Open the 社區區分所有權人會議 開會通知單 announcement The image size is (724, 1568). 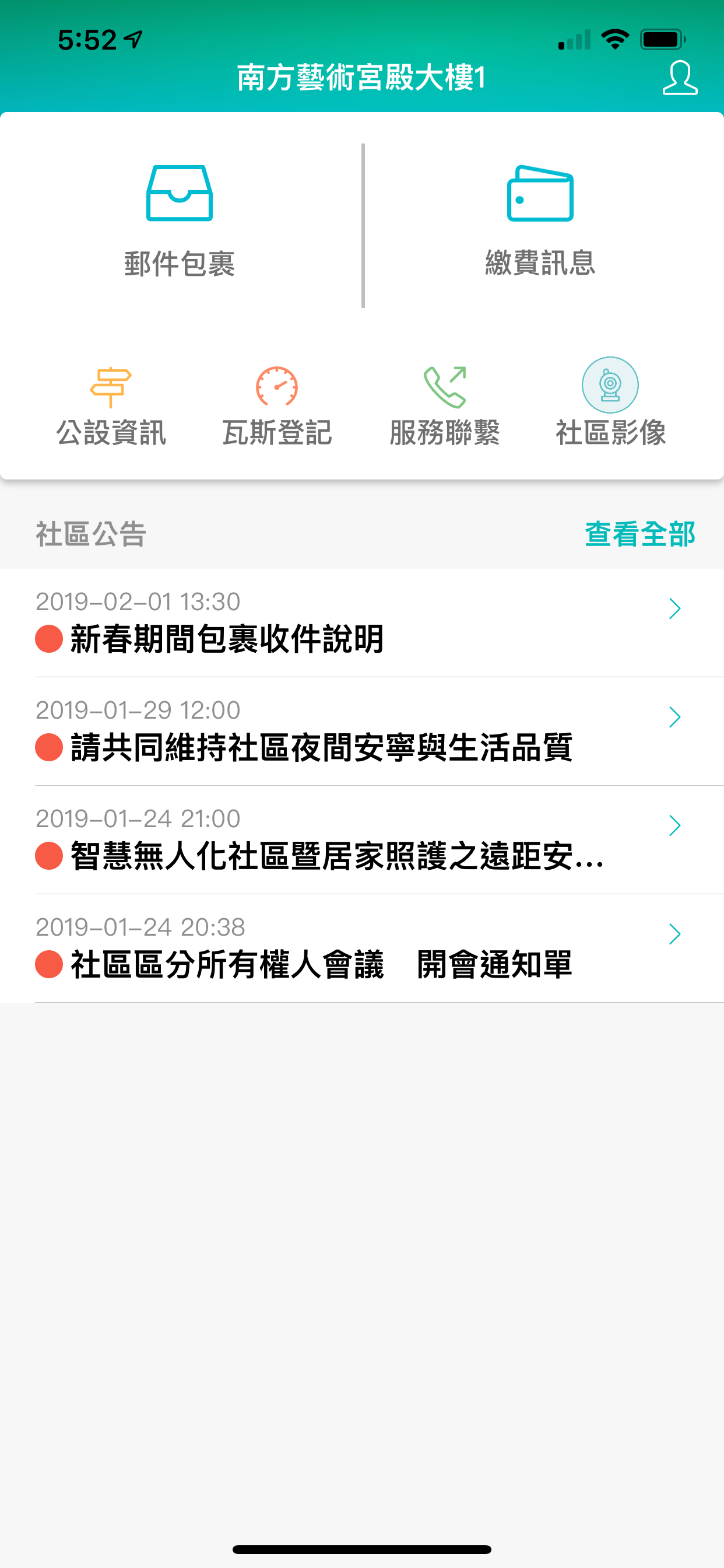pyautogui.click(x=362, y=948)
